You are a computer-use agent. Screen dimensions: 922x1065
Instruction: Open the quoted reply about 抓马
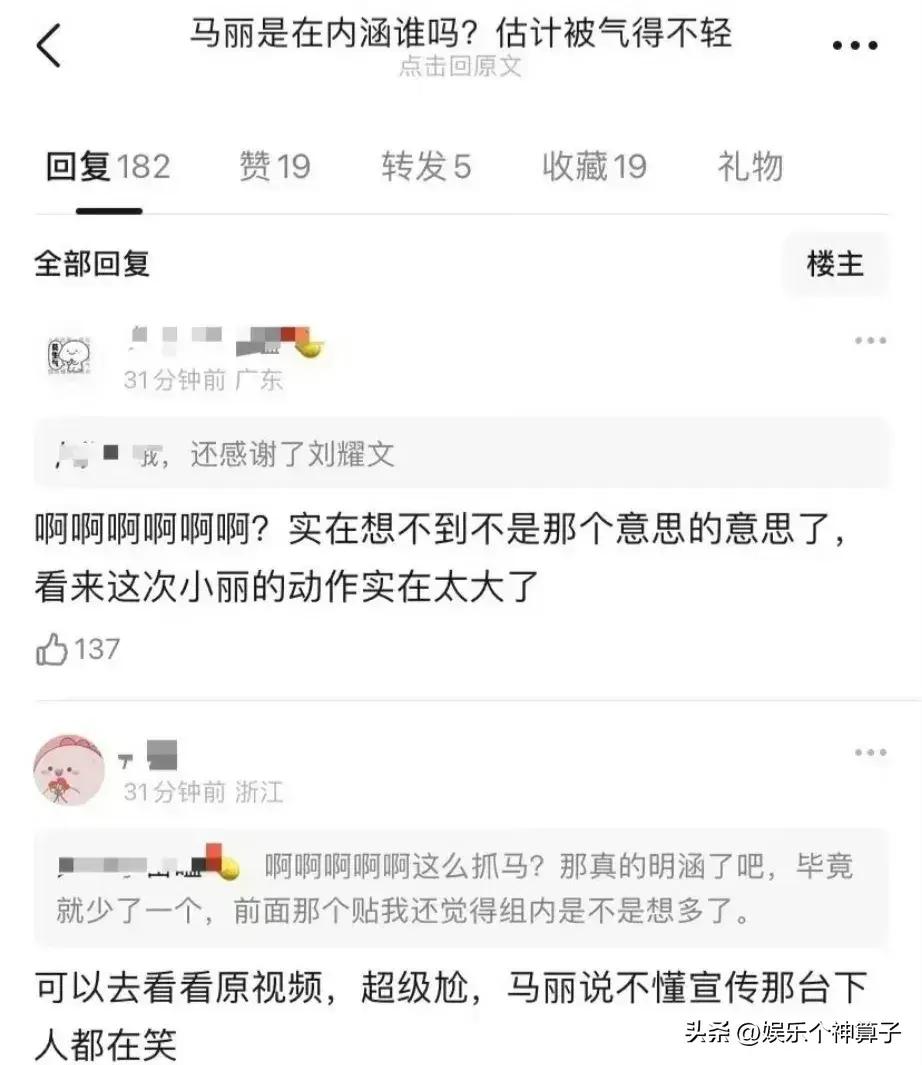461,887
